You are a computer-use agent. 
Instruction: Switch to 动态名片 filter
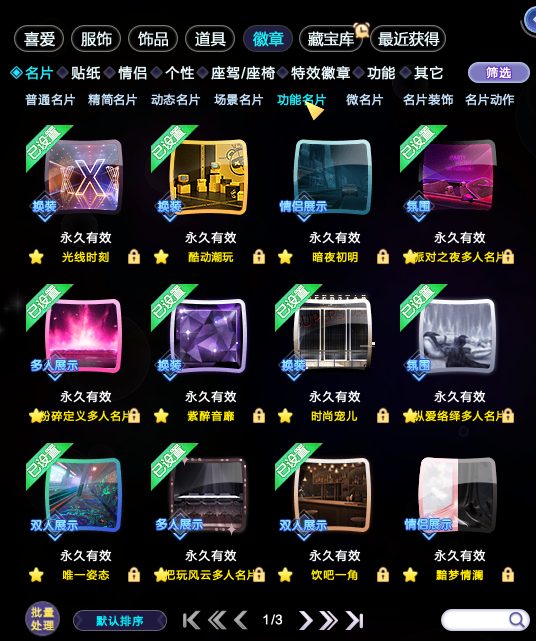coord(175,99)
